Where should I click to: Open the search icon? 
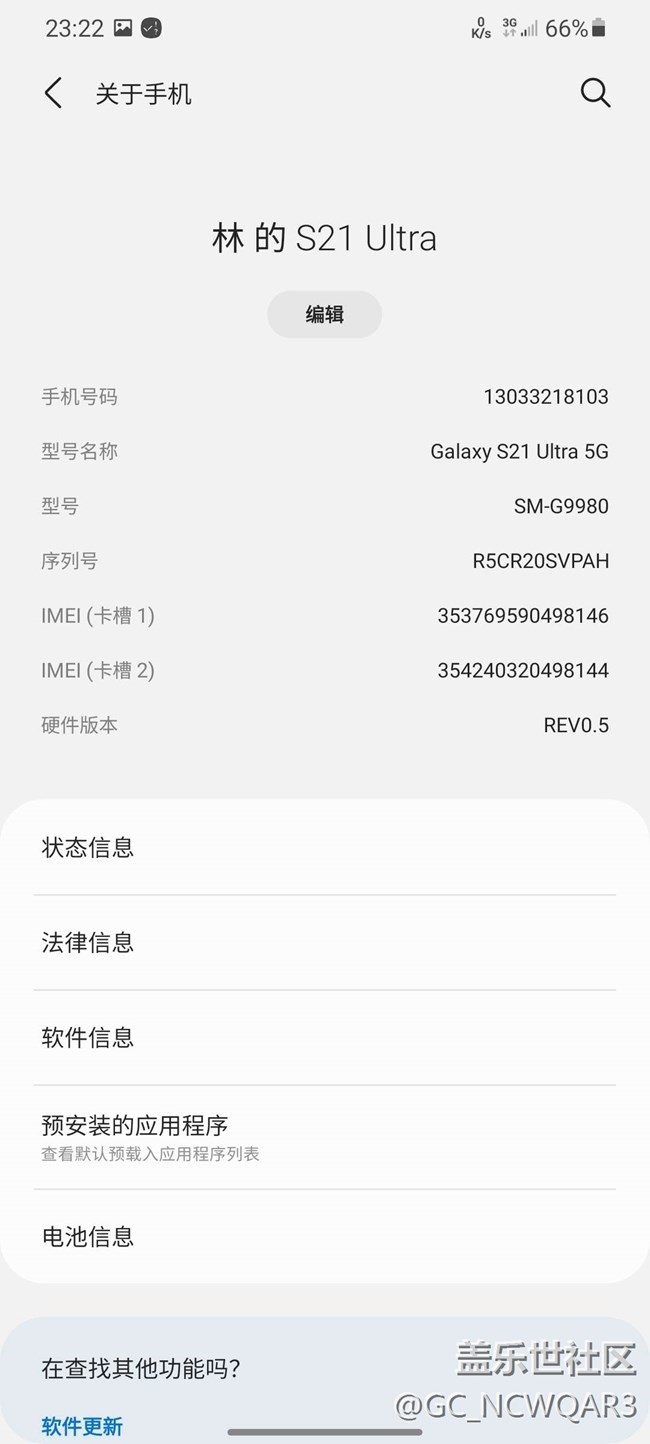(x=595, y=93)
